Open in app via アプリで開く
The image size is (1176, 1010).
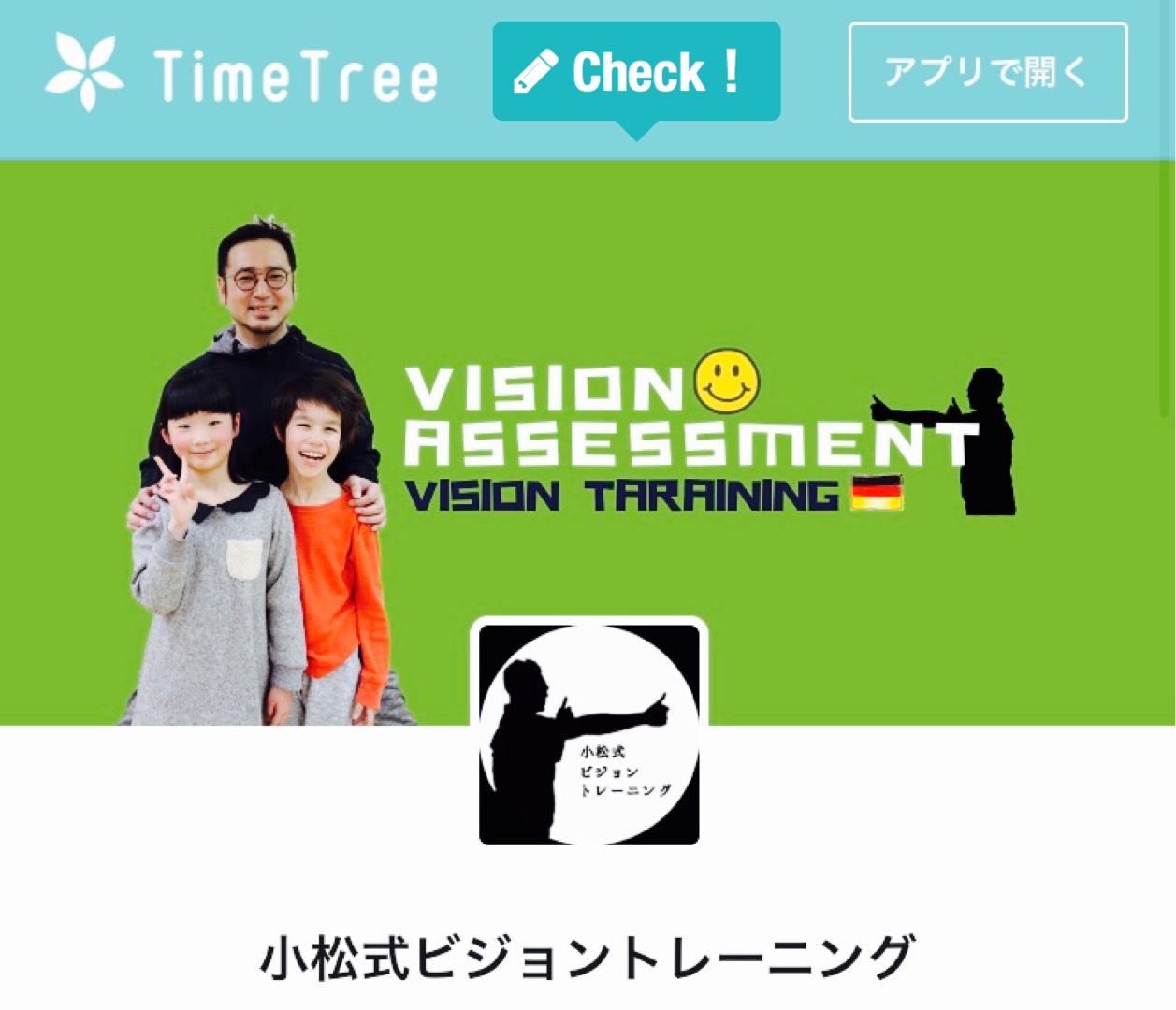(987, 73)
